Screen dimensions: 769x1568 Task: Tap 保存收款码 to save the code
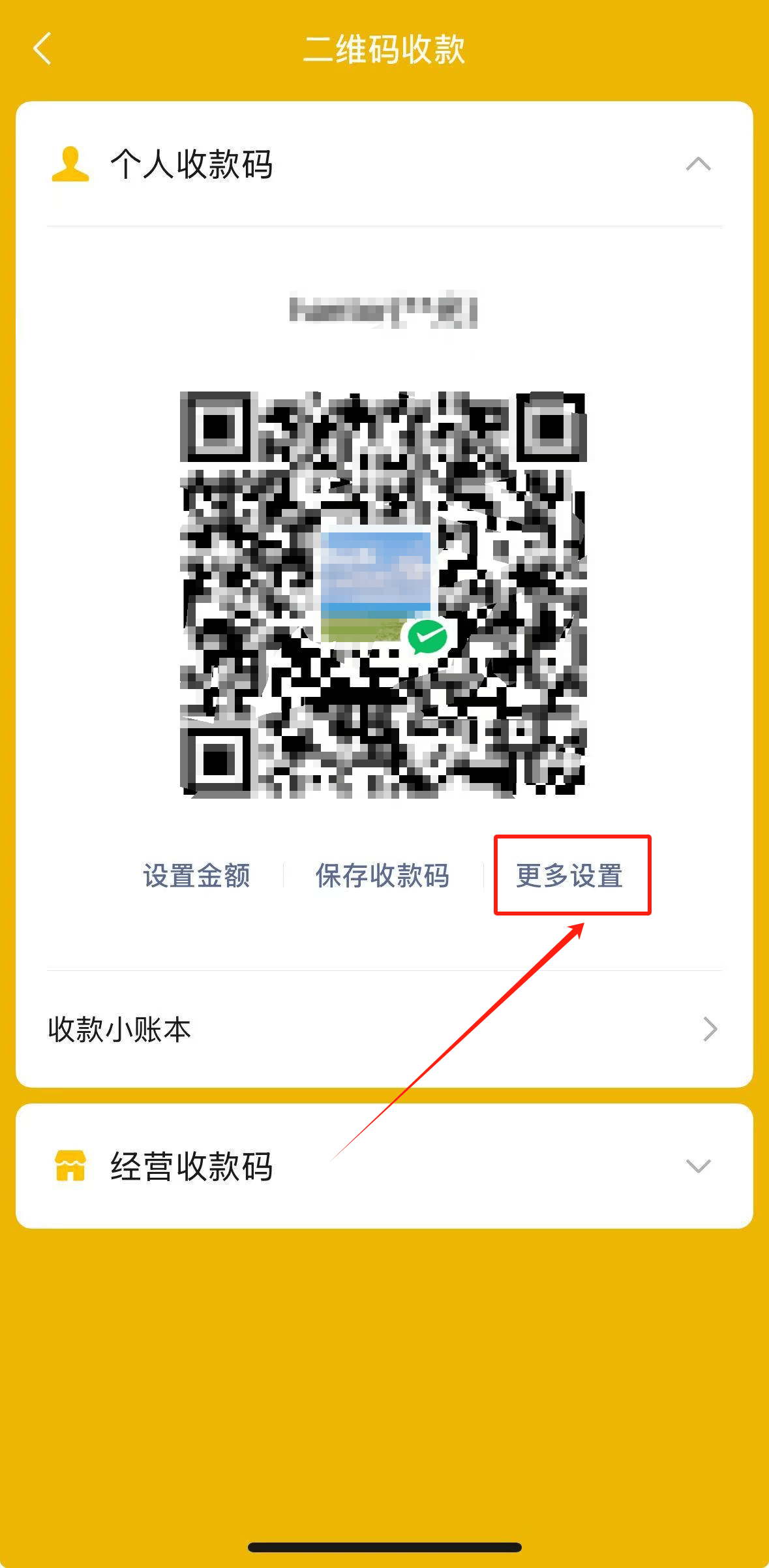382,878
